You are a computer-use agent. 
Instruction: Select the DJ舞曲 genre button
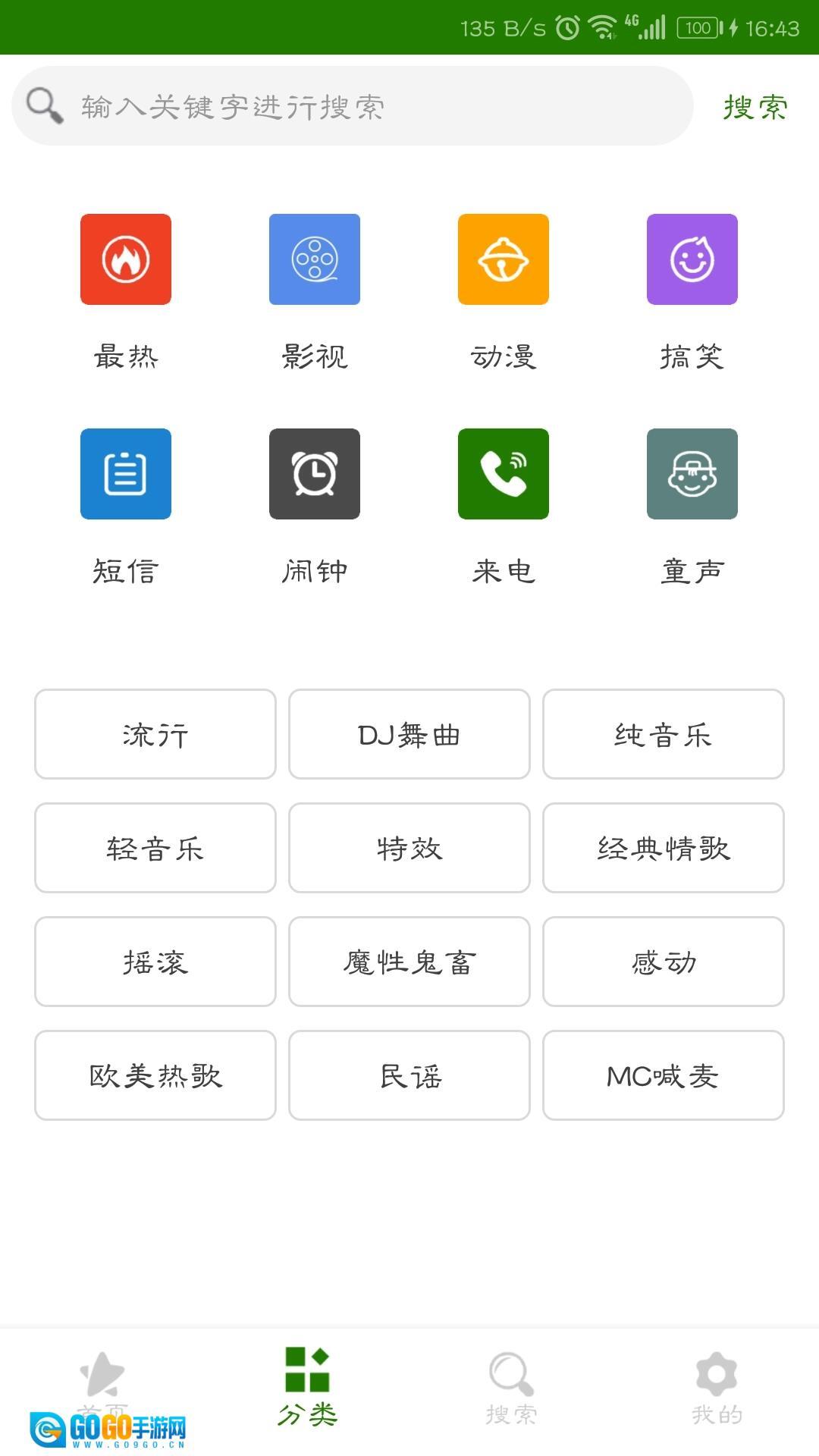[409, 734]
